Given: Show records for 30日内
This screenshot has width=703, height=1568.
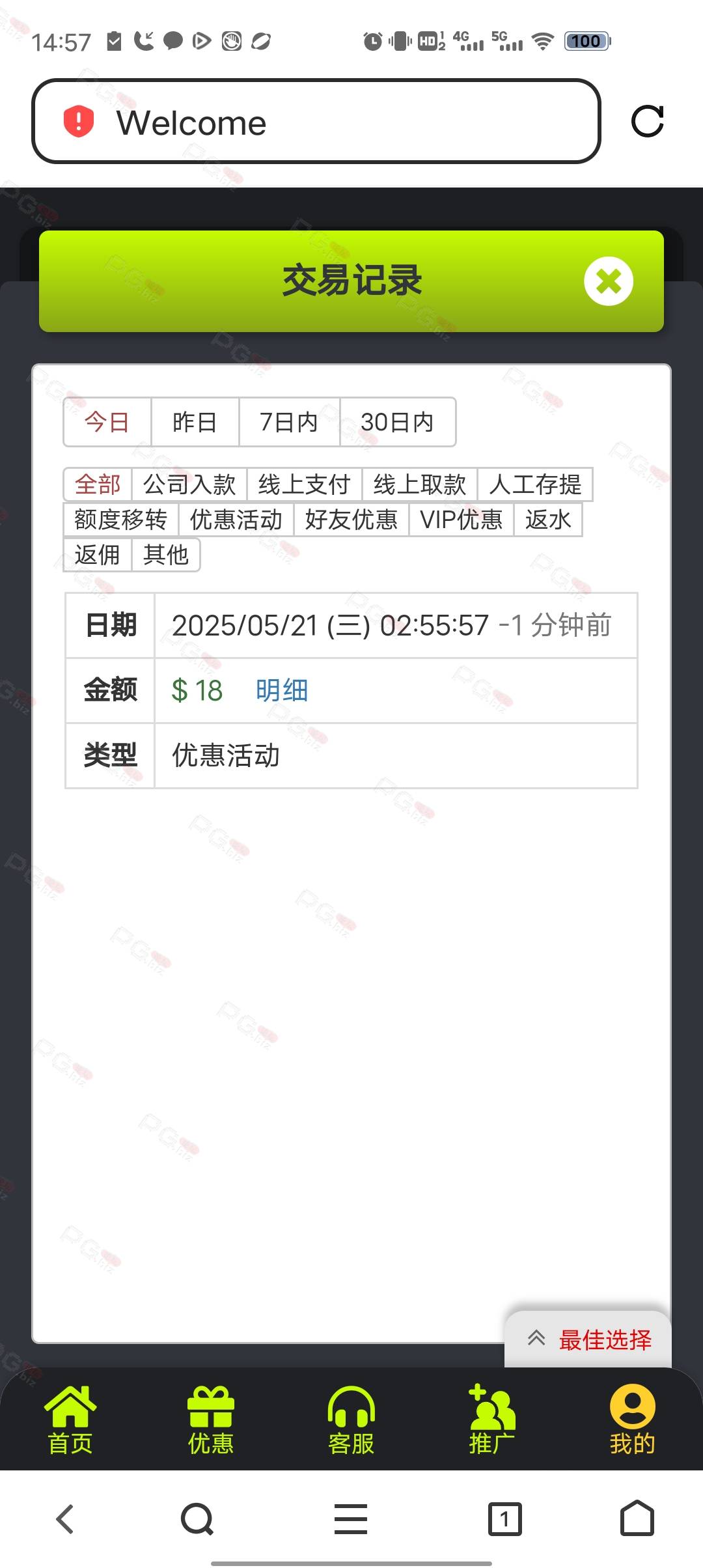Looking at the screenshot, I should (397, 422).
